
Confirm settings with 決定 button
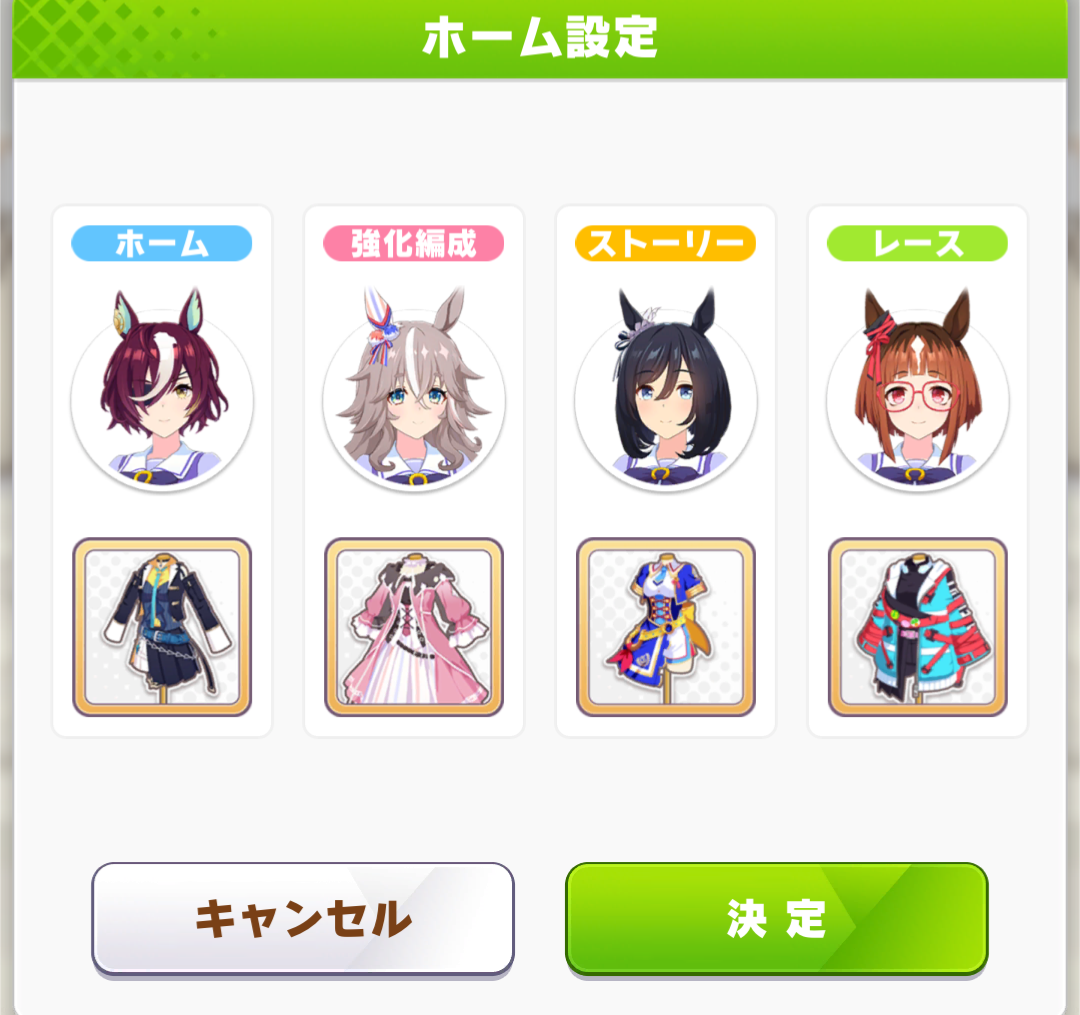(x=776, y=918)
